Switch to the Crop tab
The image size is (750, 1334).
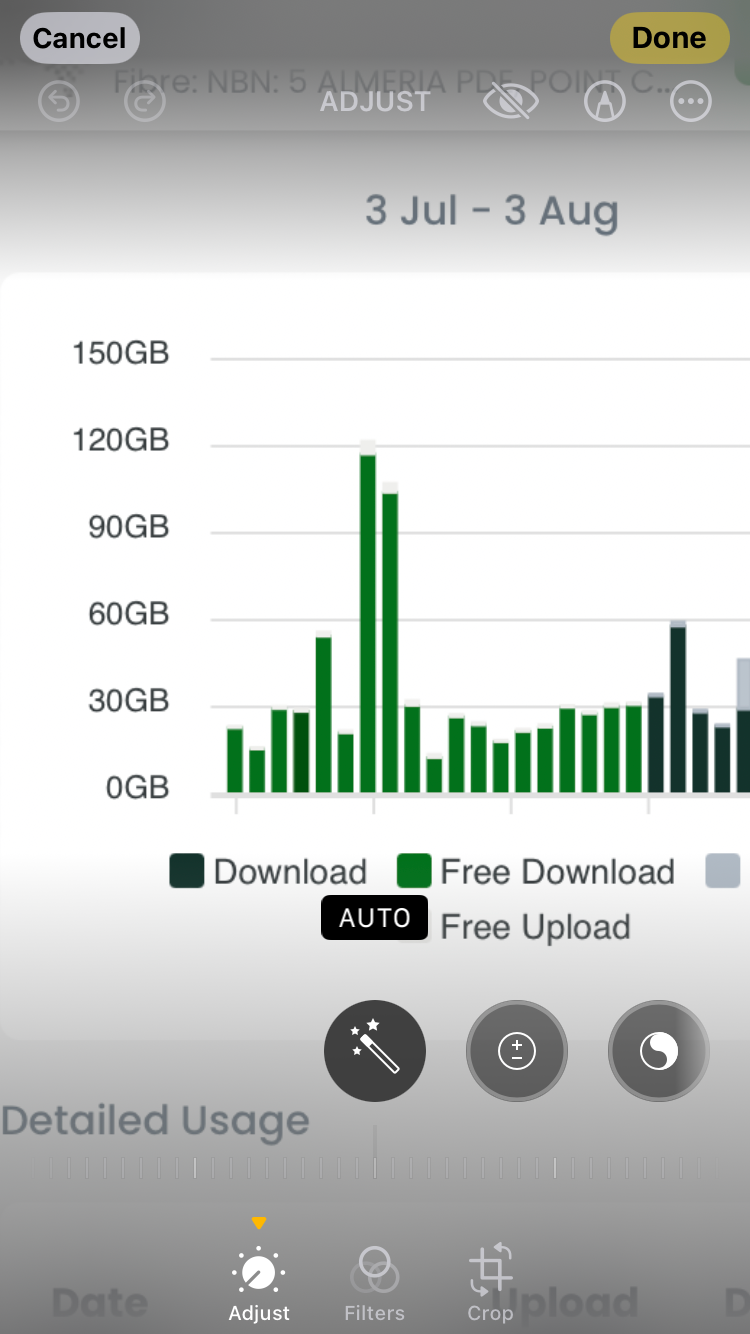click(490, 1285)
